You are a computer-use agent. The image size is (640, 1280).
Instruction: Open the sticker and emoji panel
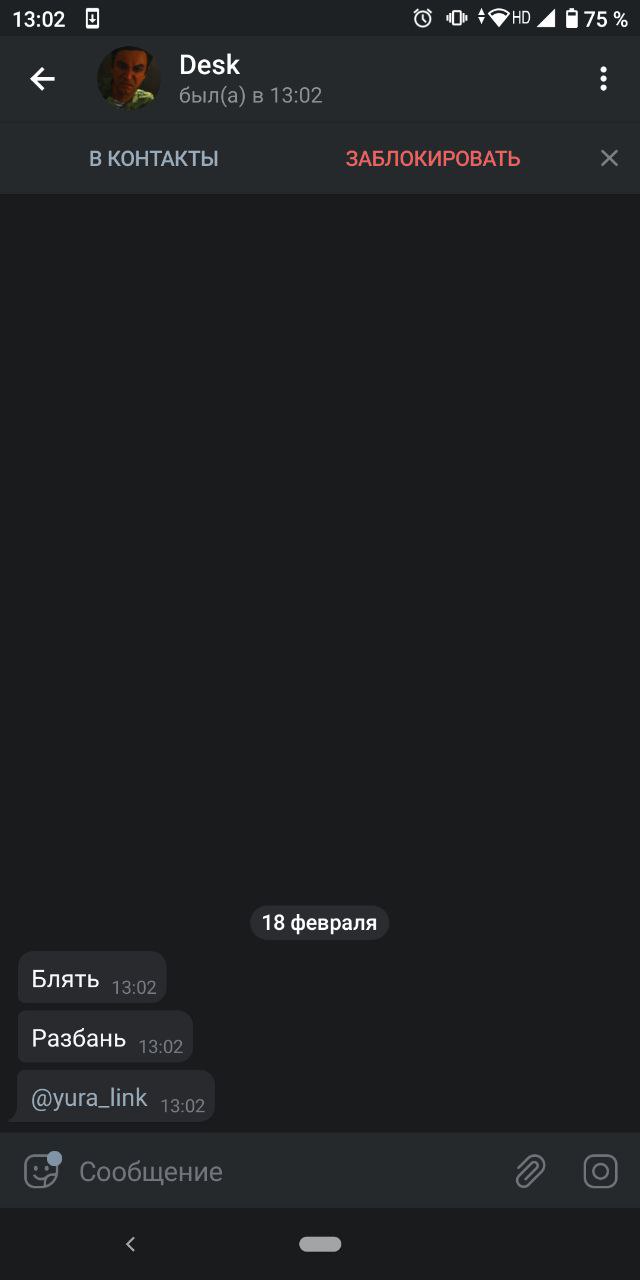pyautogui.click(x=42, y=1171)
